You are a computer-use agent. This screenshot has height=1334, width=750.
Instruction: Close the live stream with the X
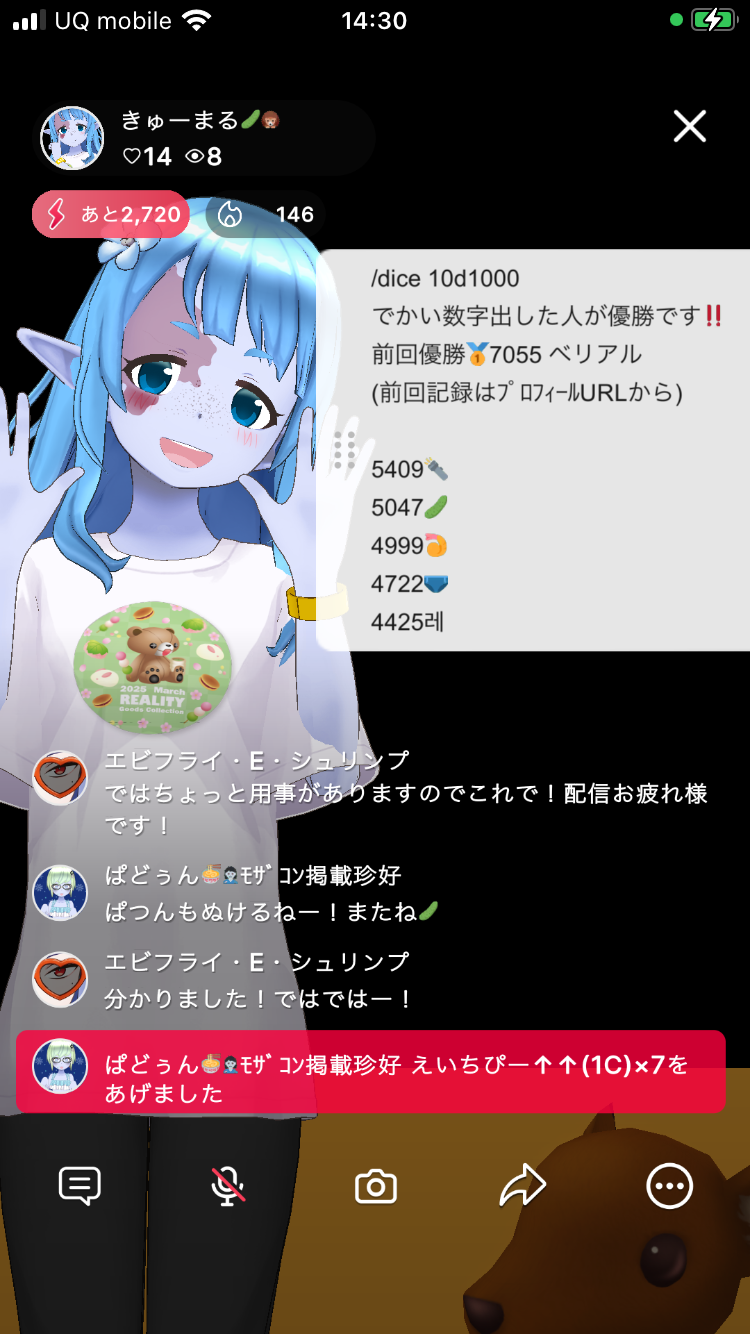690,127
